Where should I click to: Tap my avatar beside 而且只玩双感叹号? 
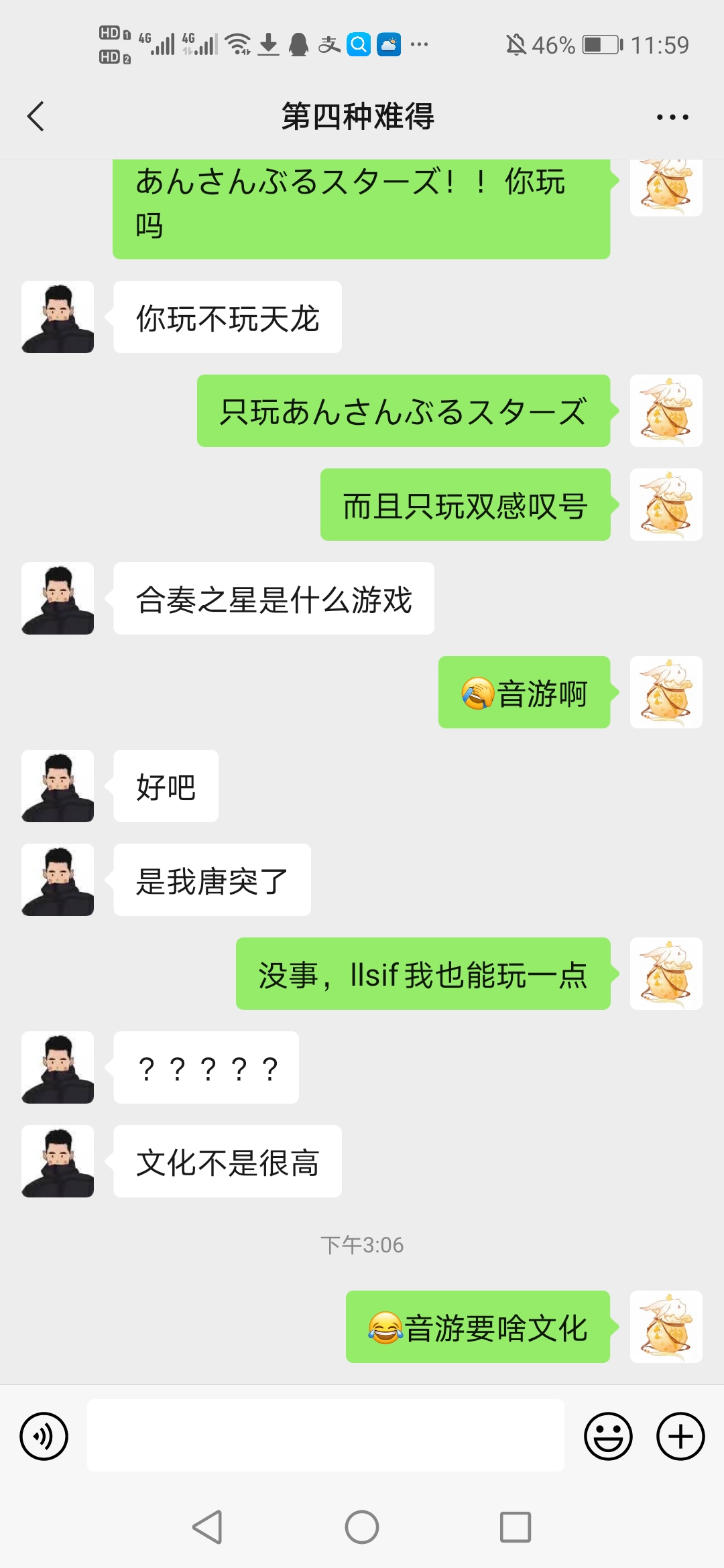(x=666, y=505)
